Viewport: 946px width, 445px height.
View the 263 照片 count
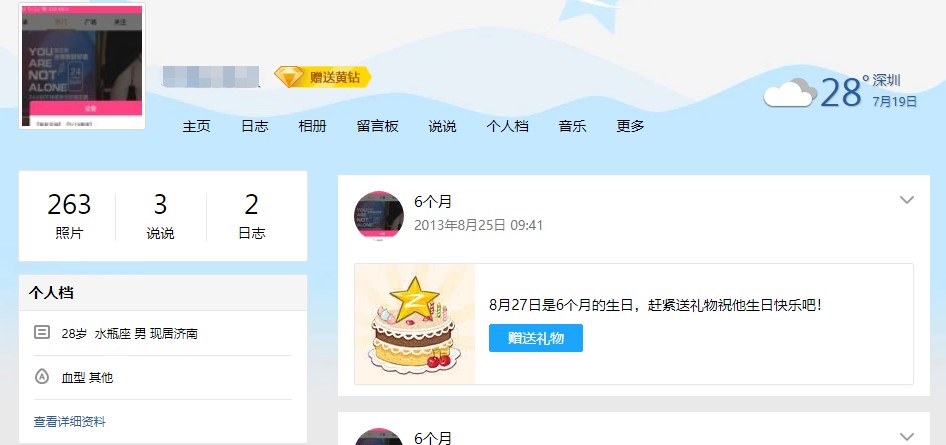pos(69,215)
